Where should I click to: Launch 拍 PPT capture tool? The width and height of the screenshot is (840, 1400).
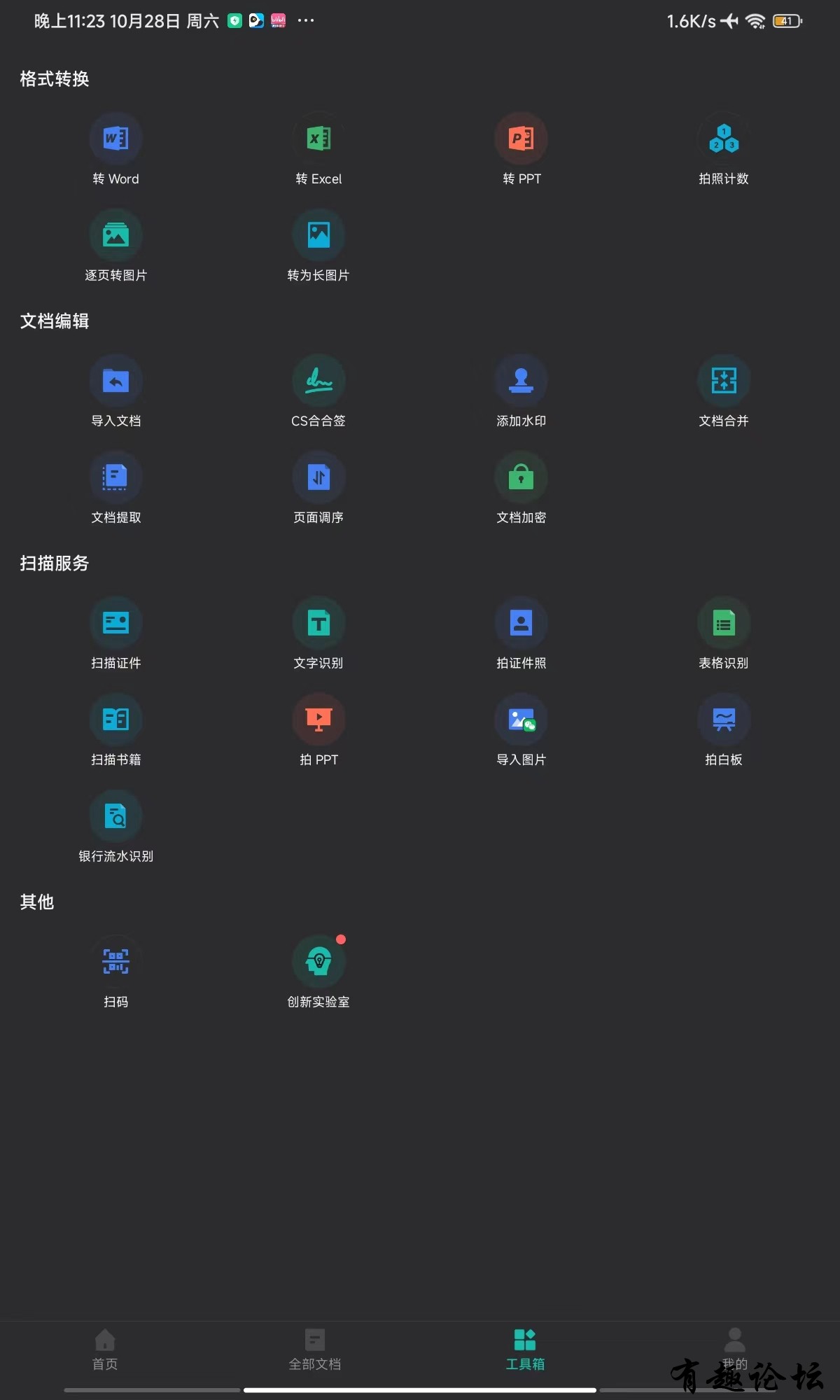coord(318,720)
